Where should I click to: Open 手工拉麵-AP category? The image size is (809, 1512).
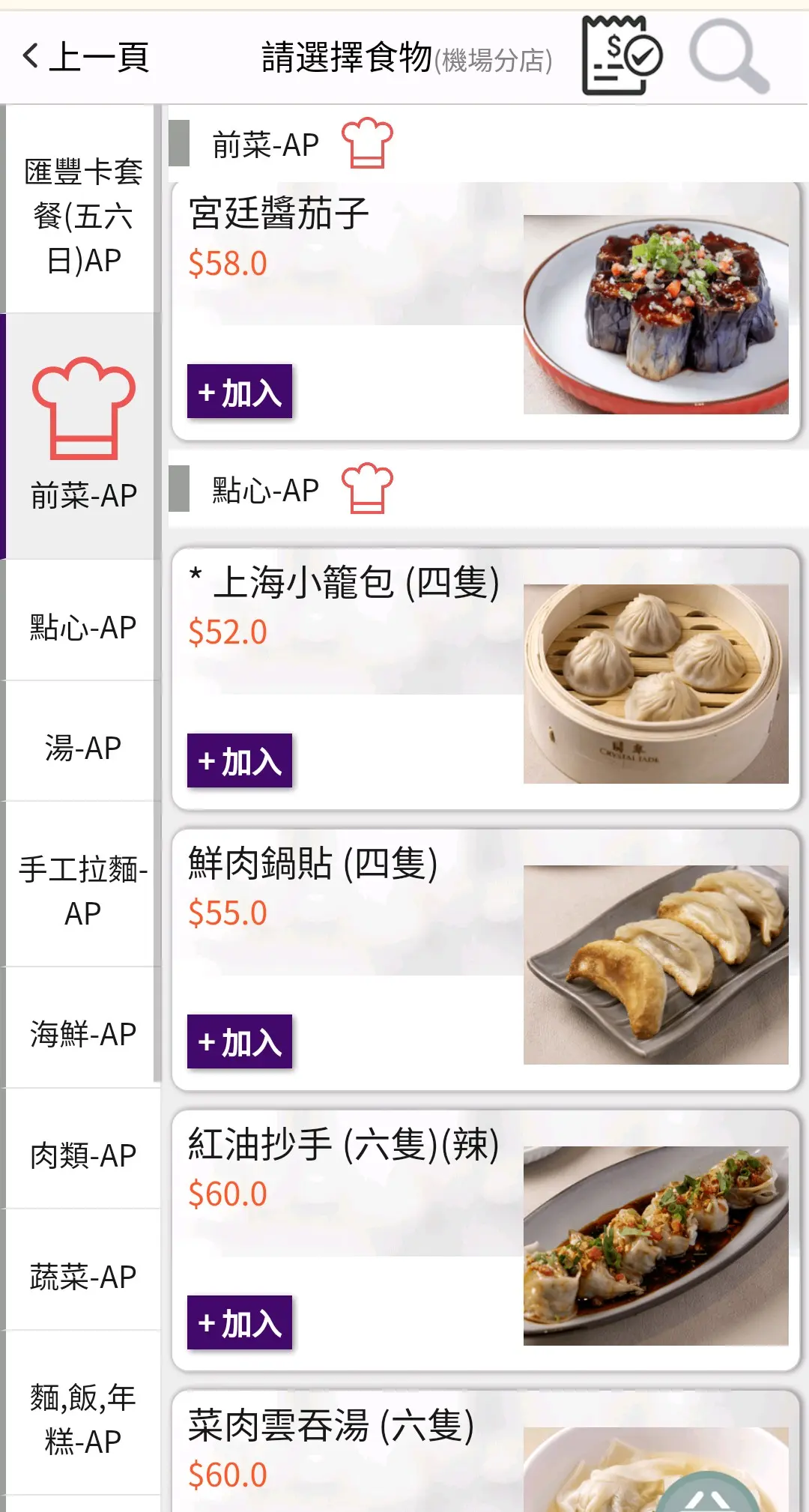(82, 892)
